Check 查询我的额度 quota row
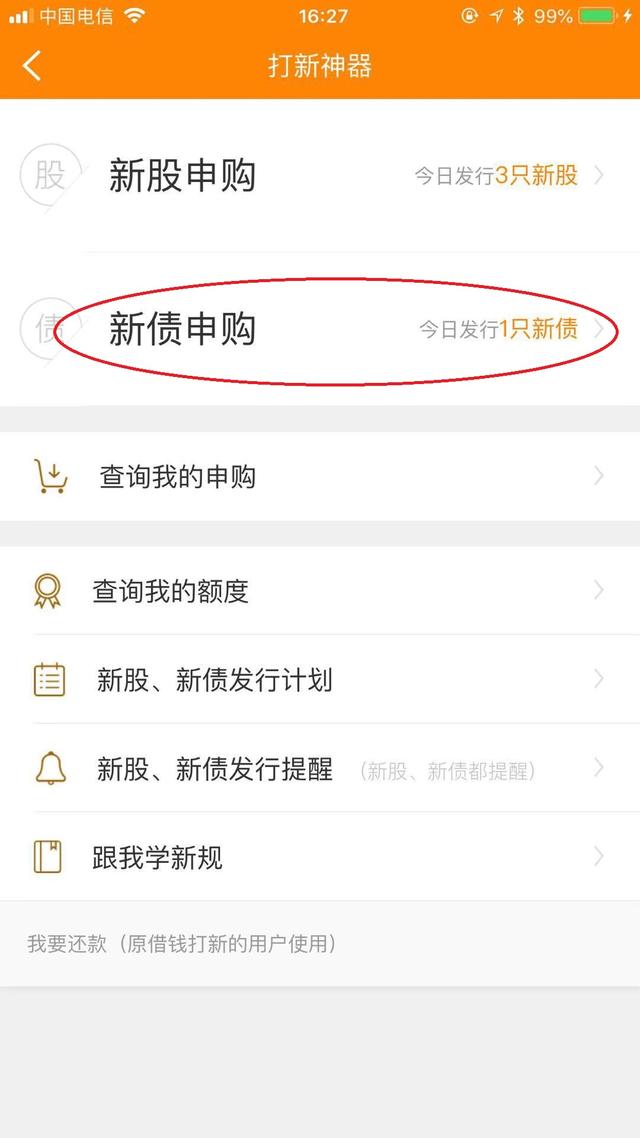The height and width of the screenshot is (1138, 640). point(320,591)
